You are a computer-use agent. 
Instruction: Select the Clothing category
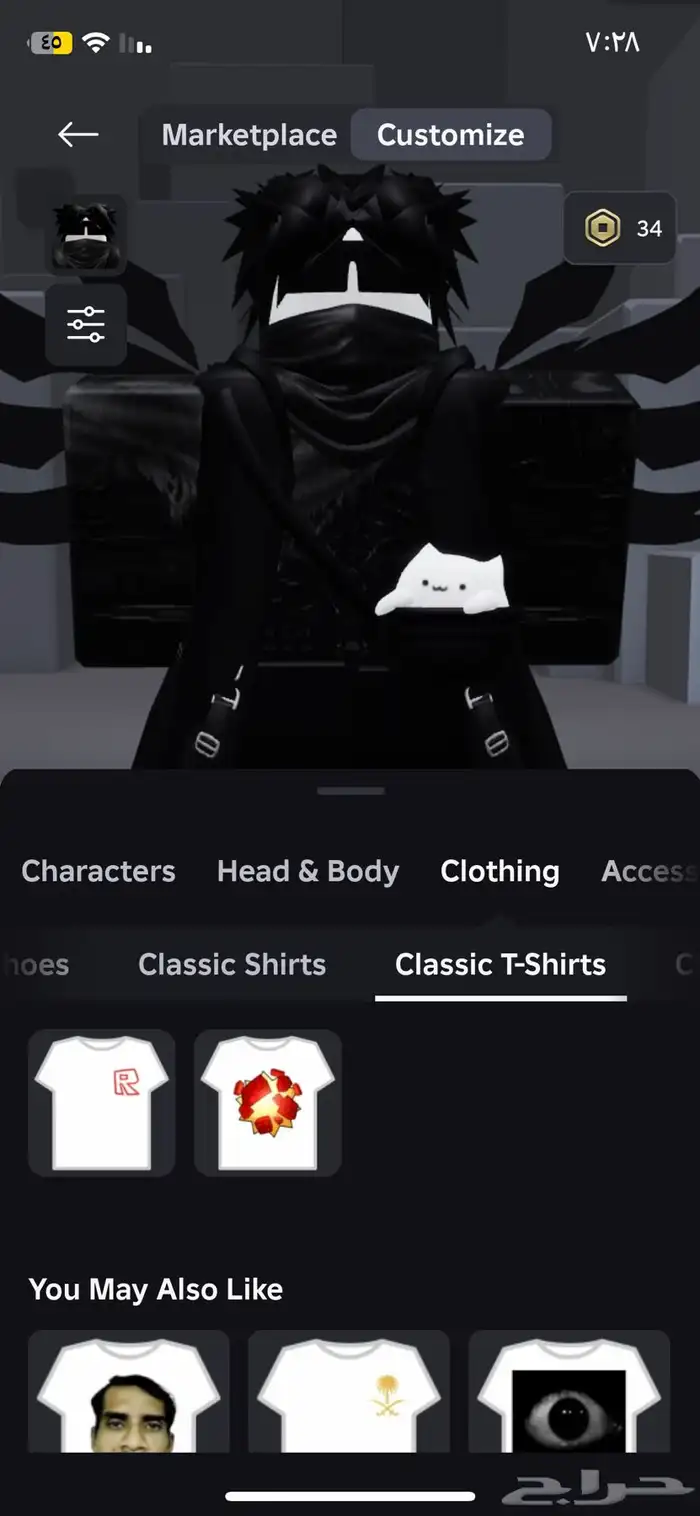[x=499, y=871]
